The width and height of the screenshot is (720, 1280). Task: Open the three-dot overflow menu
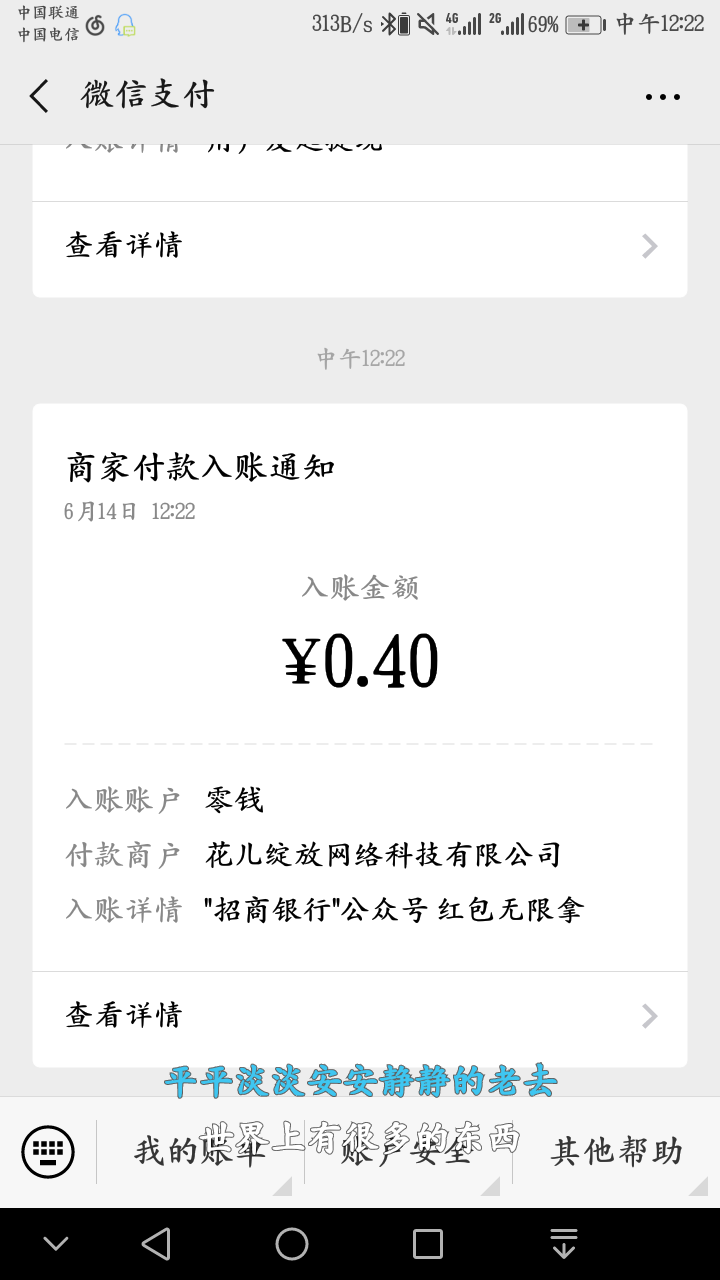pos(662,97)
